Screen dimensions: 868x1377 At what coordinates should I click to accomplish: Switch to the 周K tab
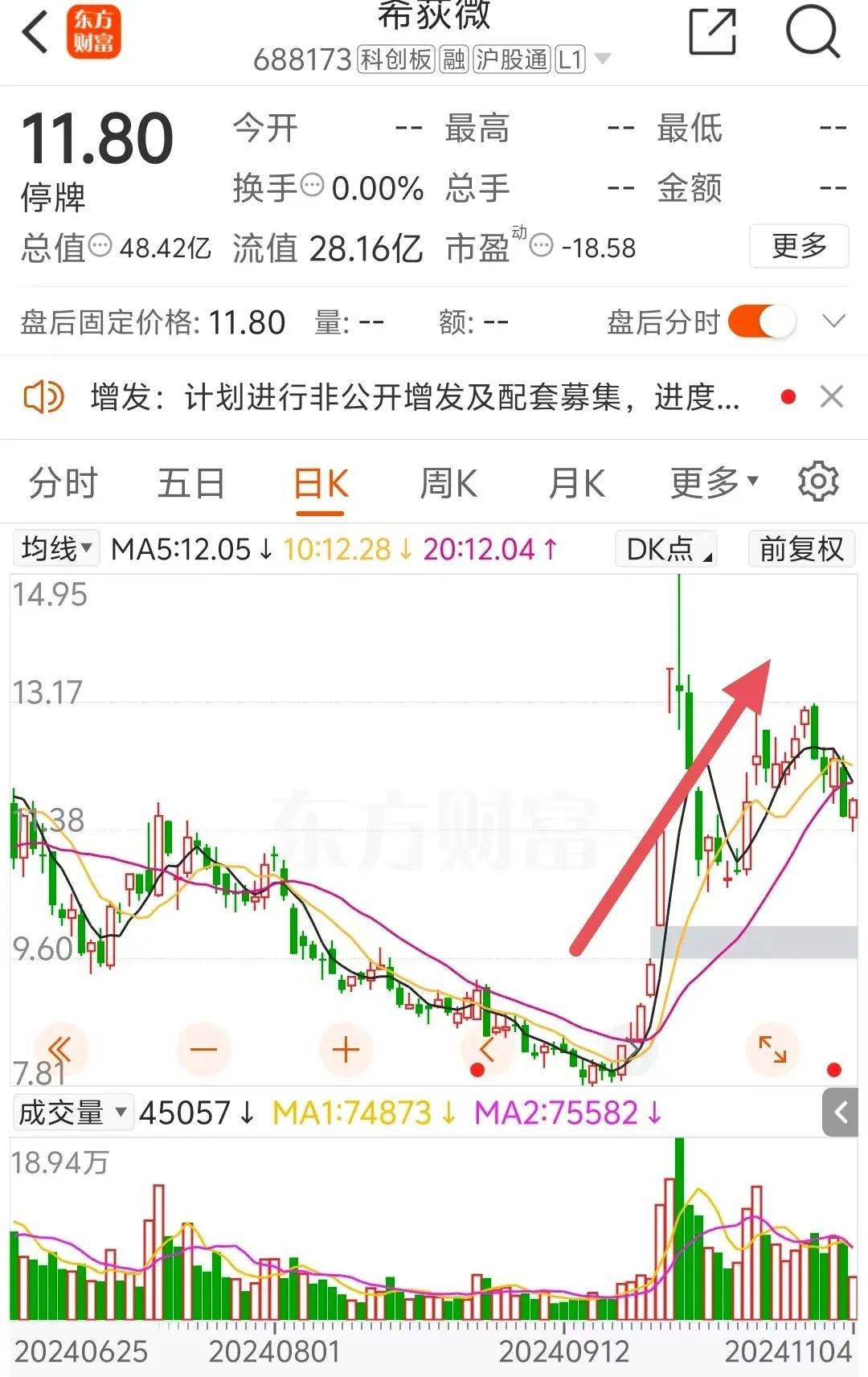pos(448,484)
